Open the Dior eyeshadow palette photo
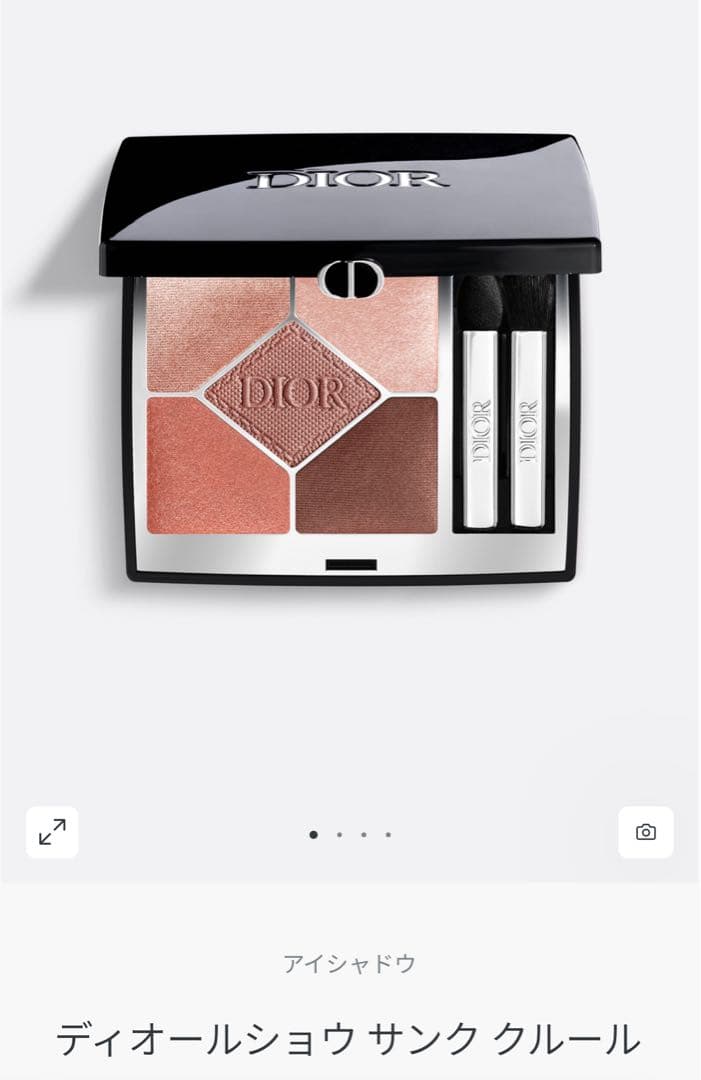Screen dimensions: 701x1080 click(x=350, y=360)
